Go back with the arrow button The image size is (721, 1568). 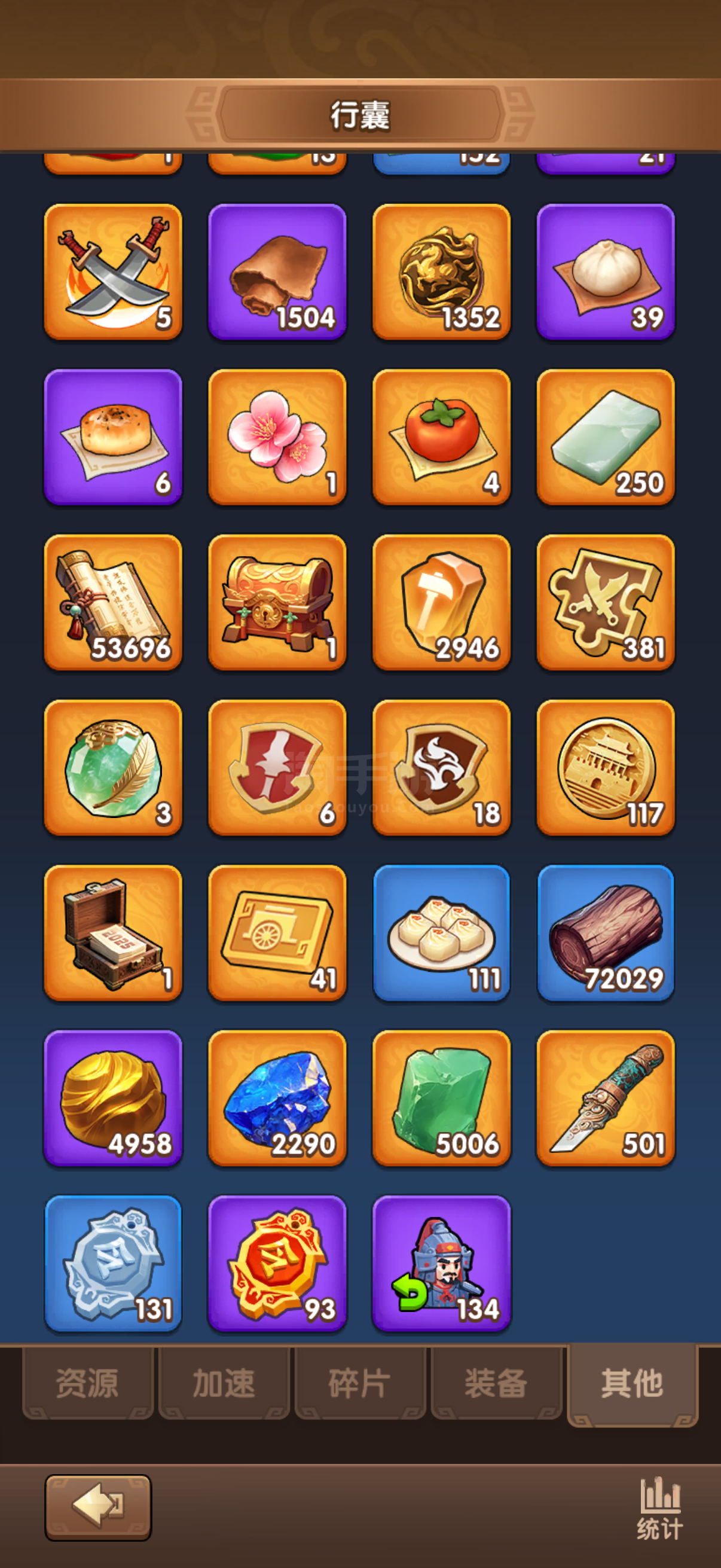coord(98,1506)
